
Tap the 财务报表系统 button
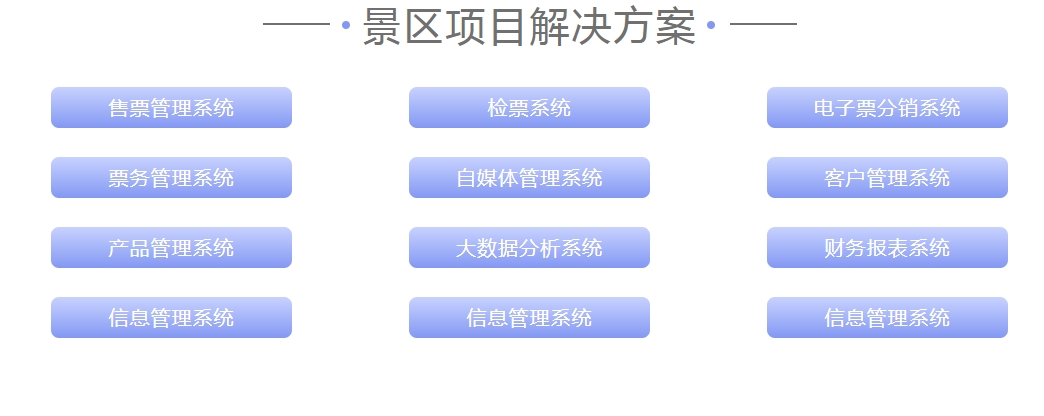pyautogui.click(x=887, y=248)
